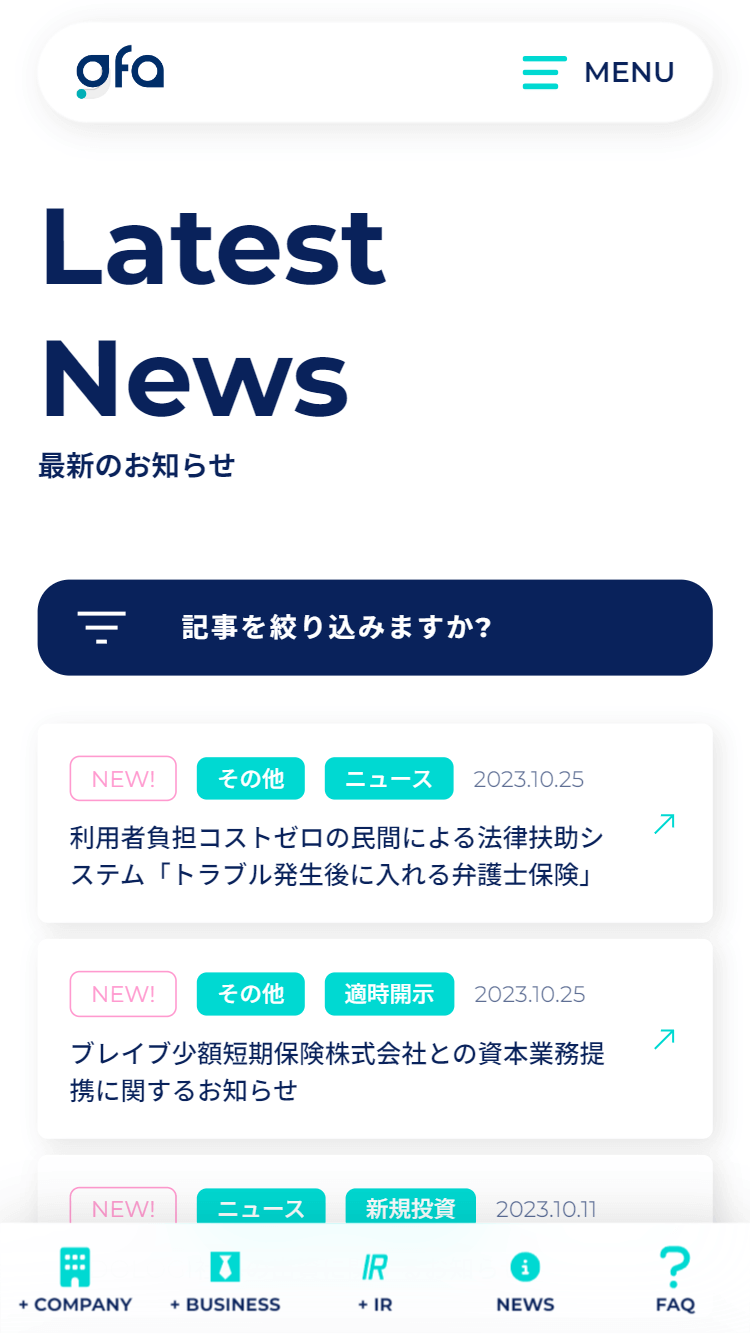Open the FAQ page

click(x=675, y=1280)
